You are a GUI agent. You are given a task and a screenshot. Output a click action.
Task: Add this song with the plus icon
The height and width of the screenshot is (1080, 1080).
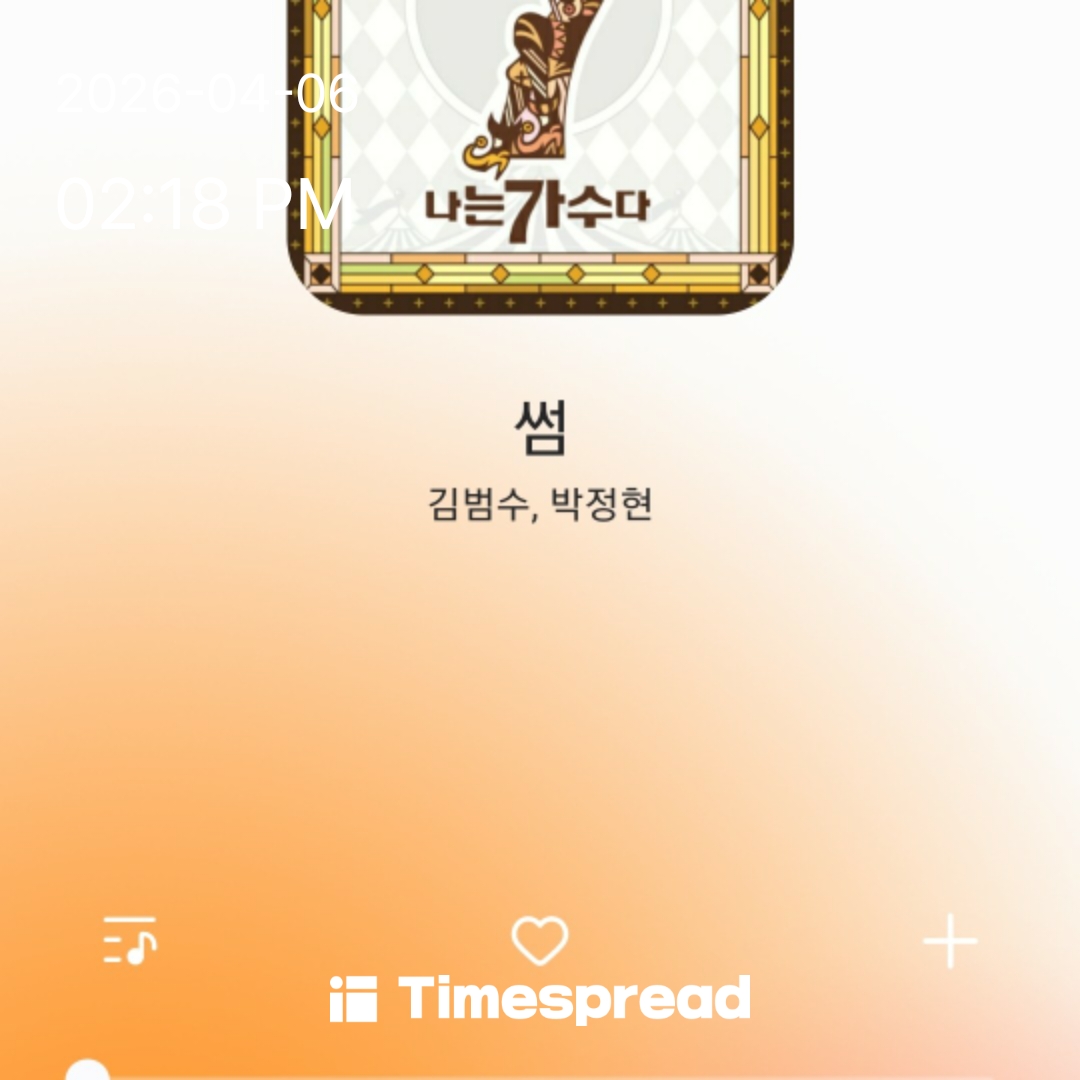[x=949, y=941]
